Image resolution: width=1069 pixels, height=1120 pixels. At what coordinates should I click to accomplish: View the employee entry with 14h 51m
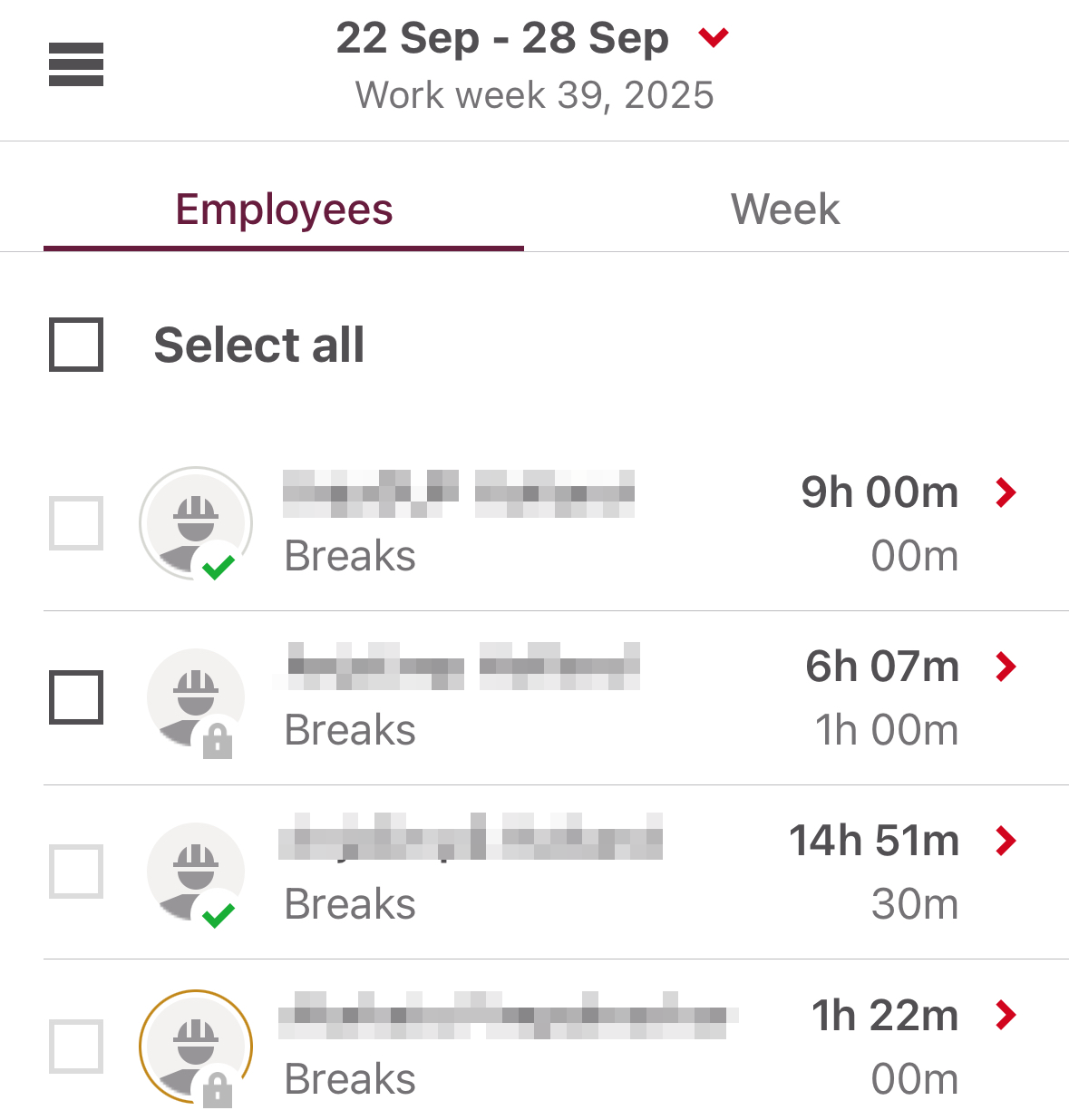(x=1005, y=841)
